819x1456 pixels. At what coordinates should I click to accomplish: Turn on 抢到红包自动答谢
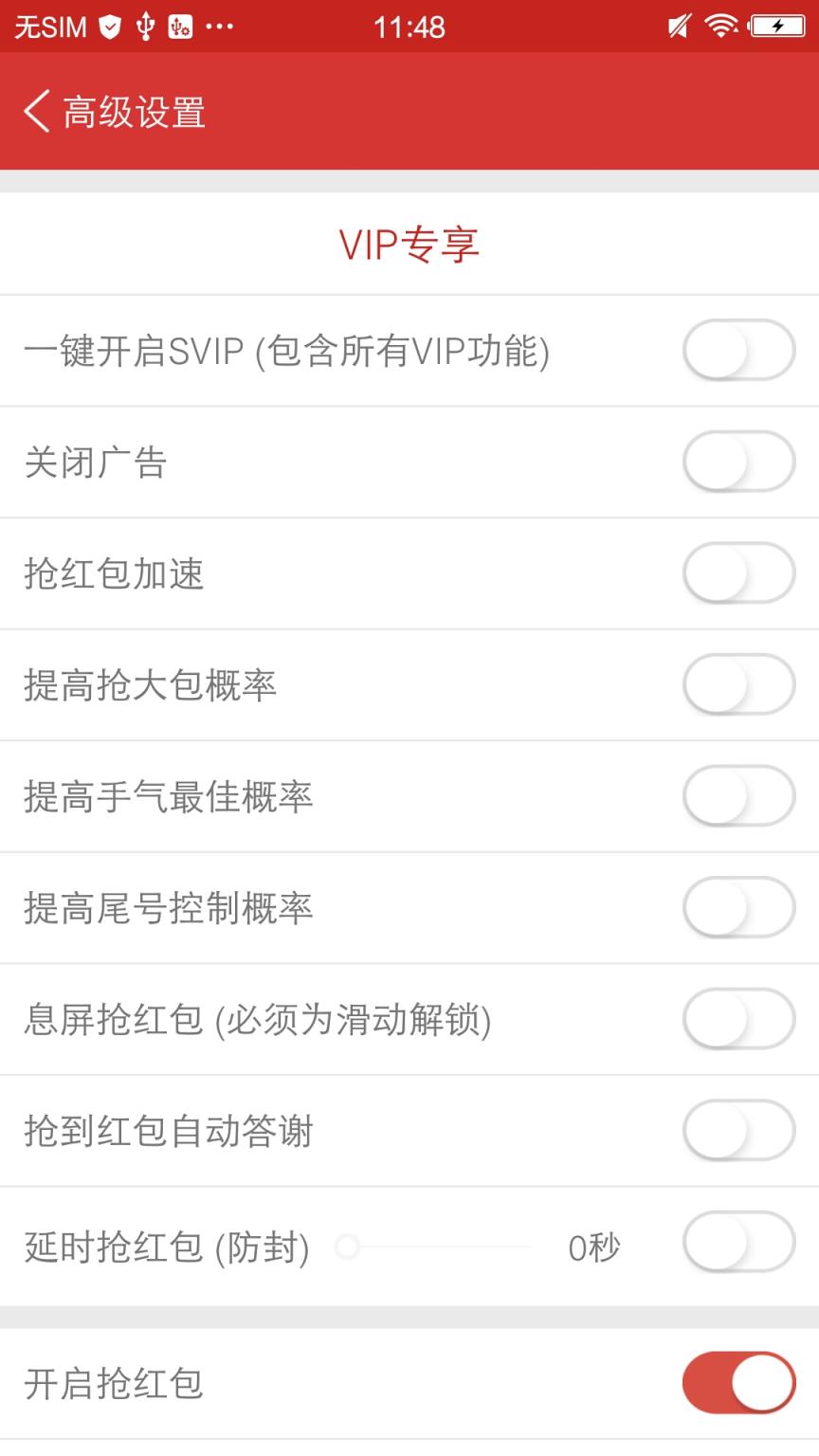click(738, 1130)
